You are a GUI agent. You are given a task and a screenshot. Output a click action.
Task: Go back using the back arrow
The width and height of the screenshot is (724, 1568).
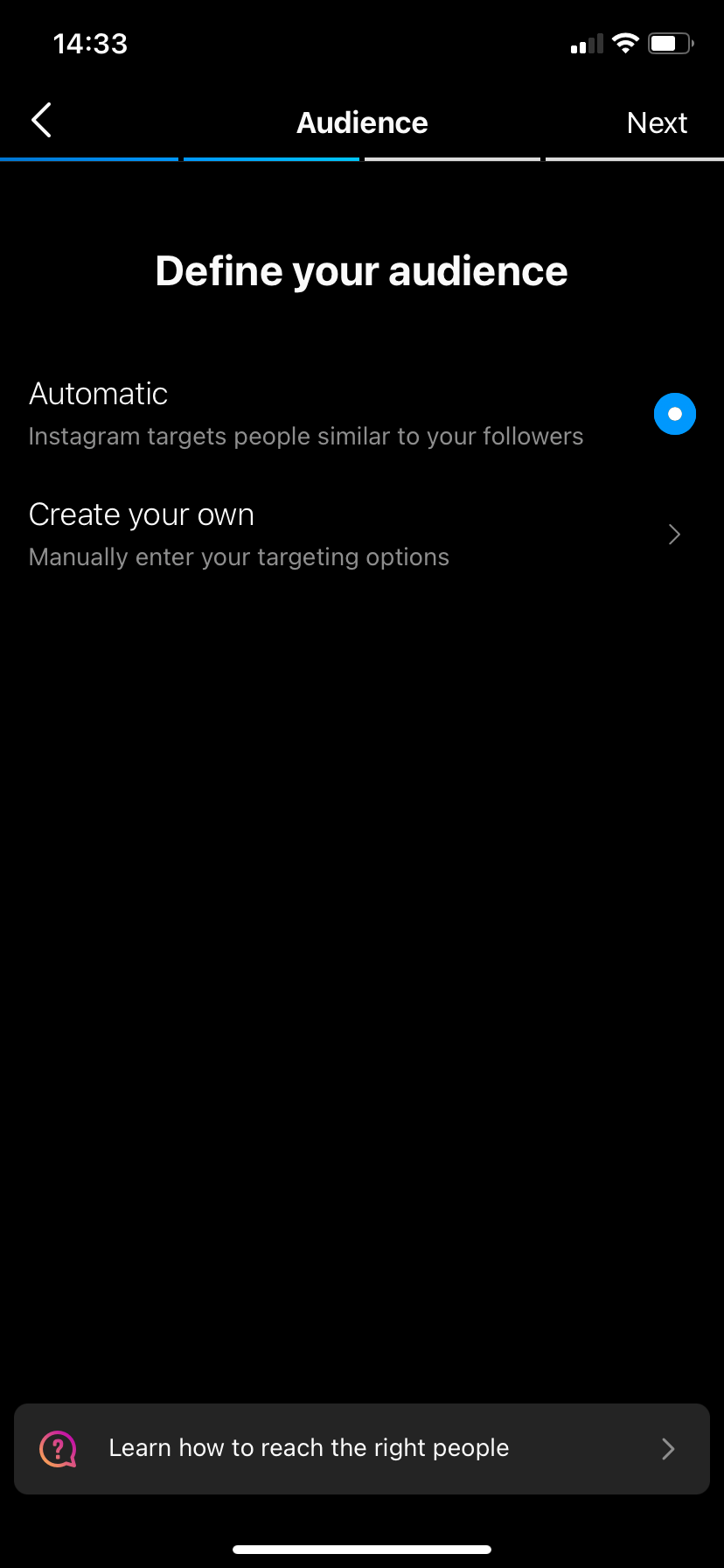[x=41, y=121]
